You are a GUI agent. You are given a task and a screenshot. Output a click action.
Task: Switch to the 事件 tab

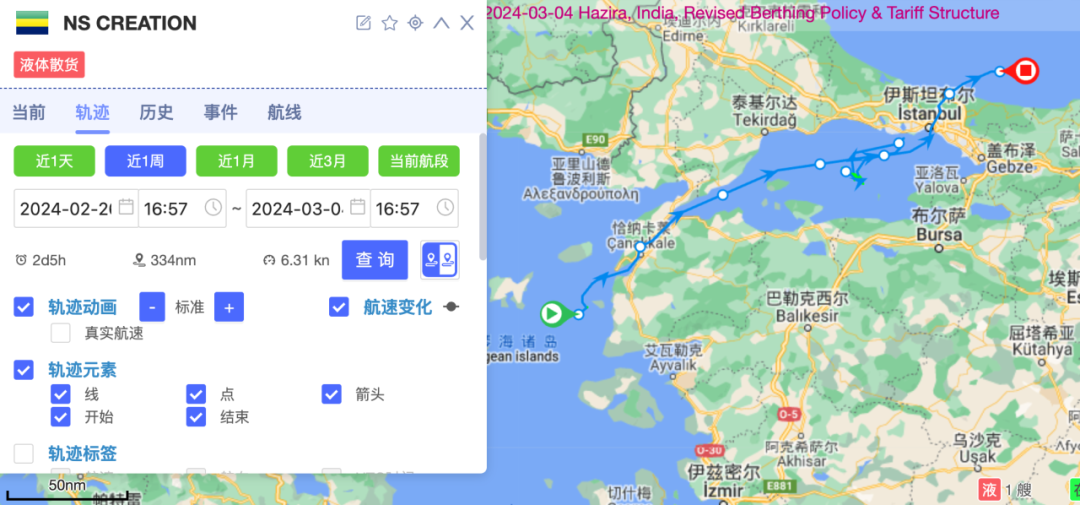[x=220, y=112]
